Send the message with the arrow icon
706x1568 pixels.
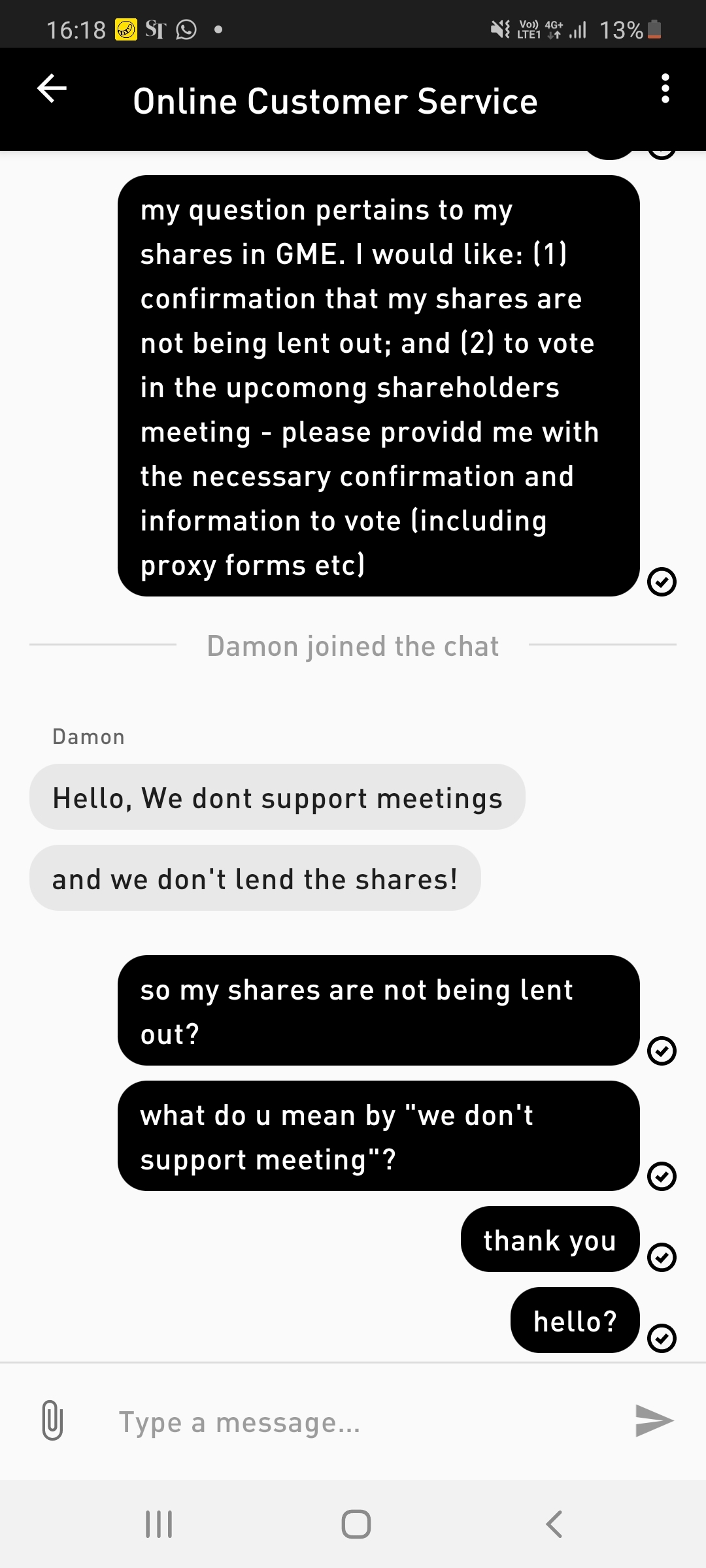(x=654, y=1420)
